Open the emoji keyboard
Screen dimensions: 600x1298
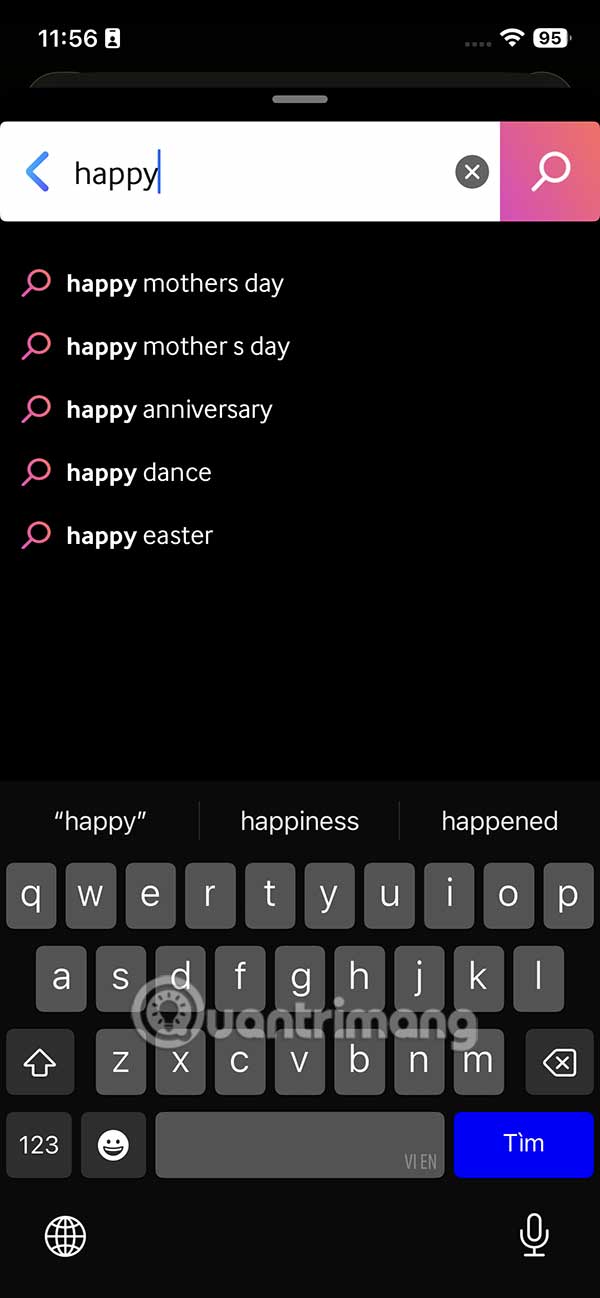(112, 1144)
